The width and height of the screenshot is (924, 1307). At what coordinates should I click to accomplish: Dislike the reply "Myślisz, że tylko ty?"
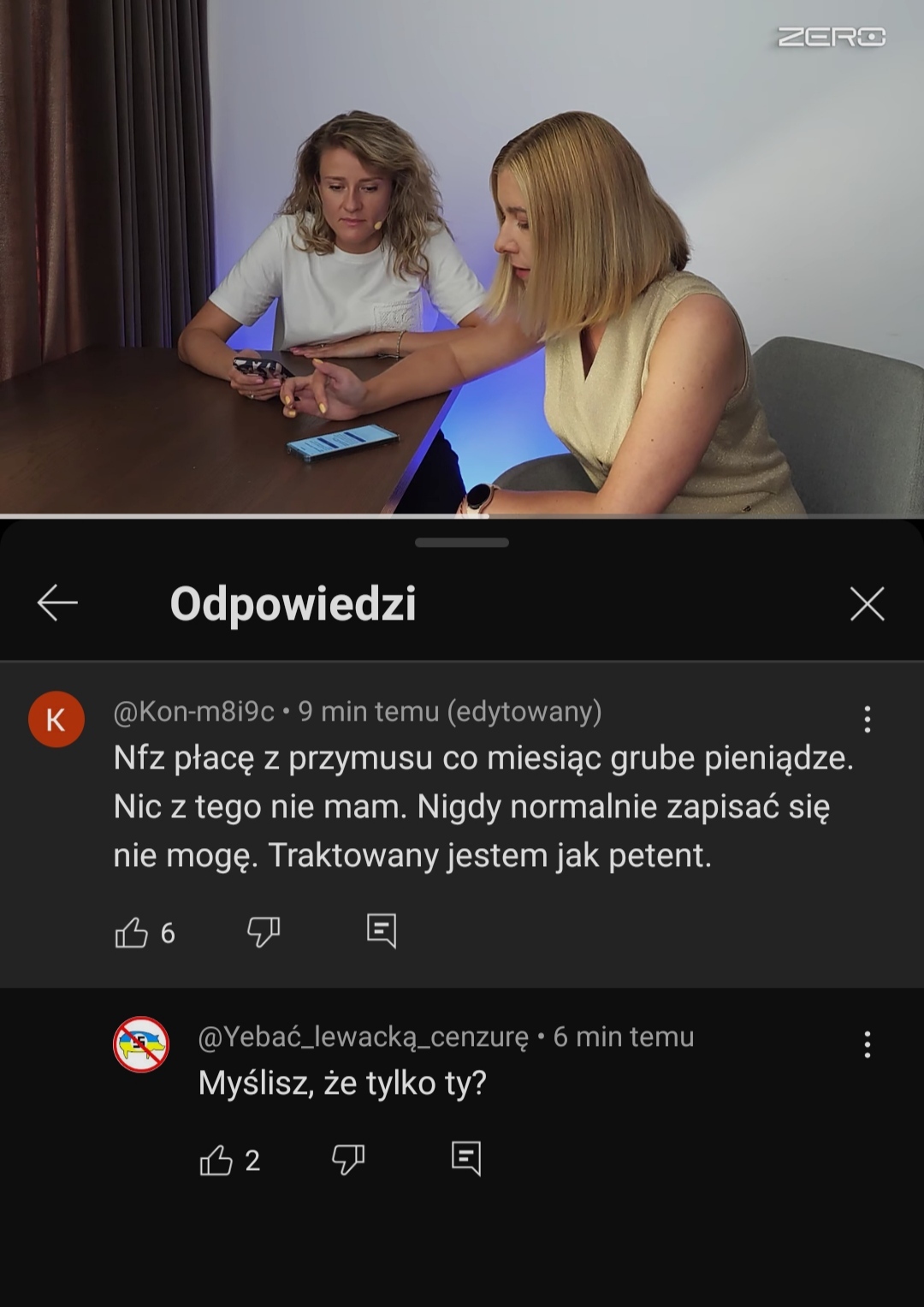tap(348, 1160)
